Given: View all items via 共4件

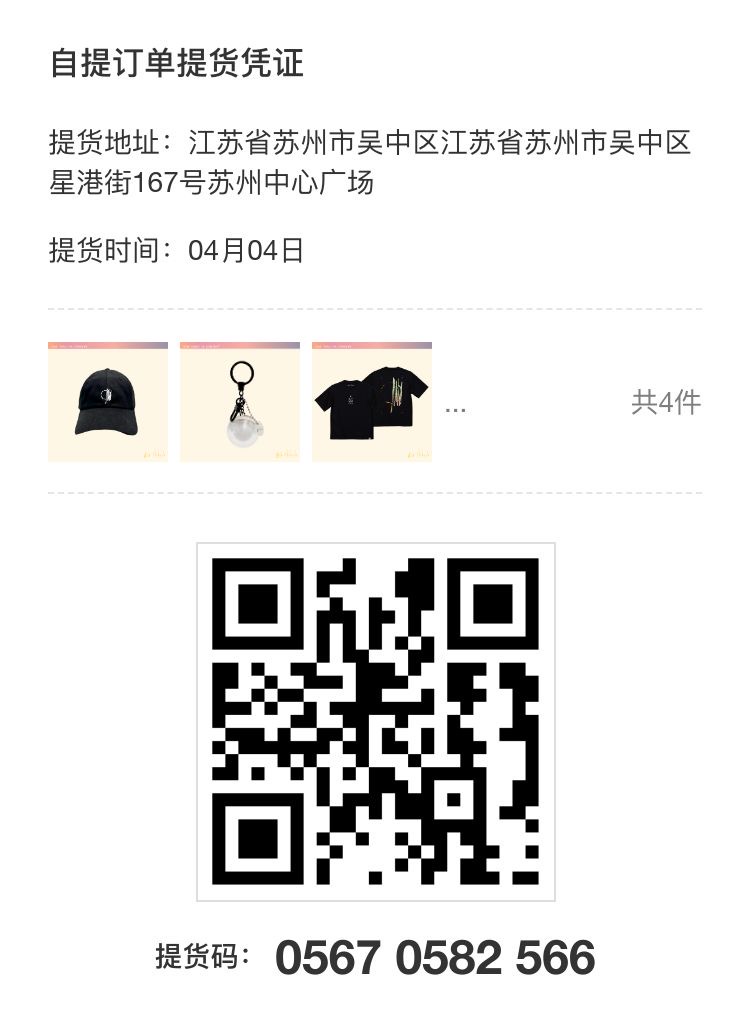Looking at the screenshot, I should 666,402.
